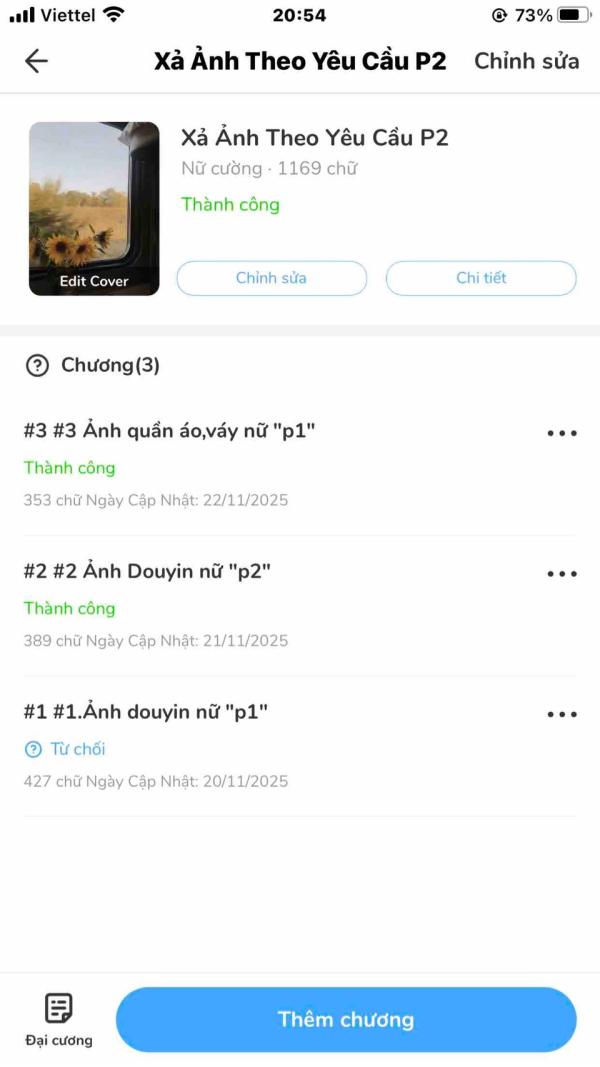Viewport: 600px width, 1067px height.
Task: Open chapter #2 Ảnh Douyin nữ "p2"
Action: pos(147,572)
